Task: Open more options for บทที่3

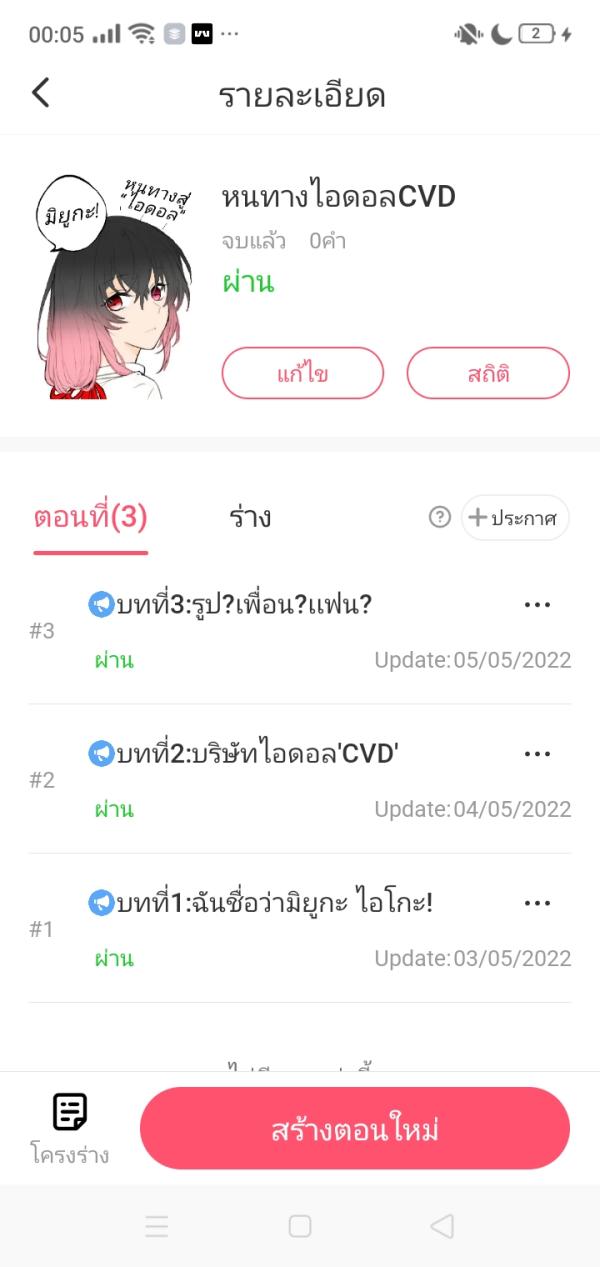Action: (537, 605)
